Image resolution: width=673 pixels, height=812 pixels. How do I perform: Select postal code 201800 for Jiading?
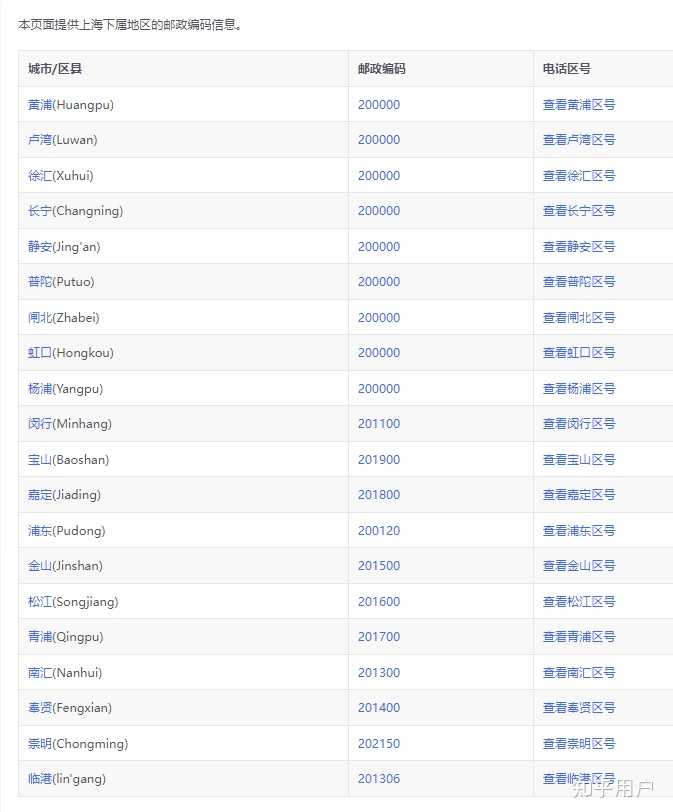(378, 495)
